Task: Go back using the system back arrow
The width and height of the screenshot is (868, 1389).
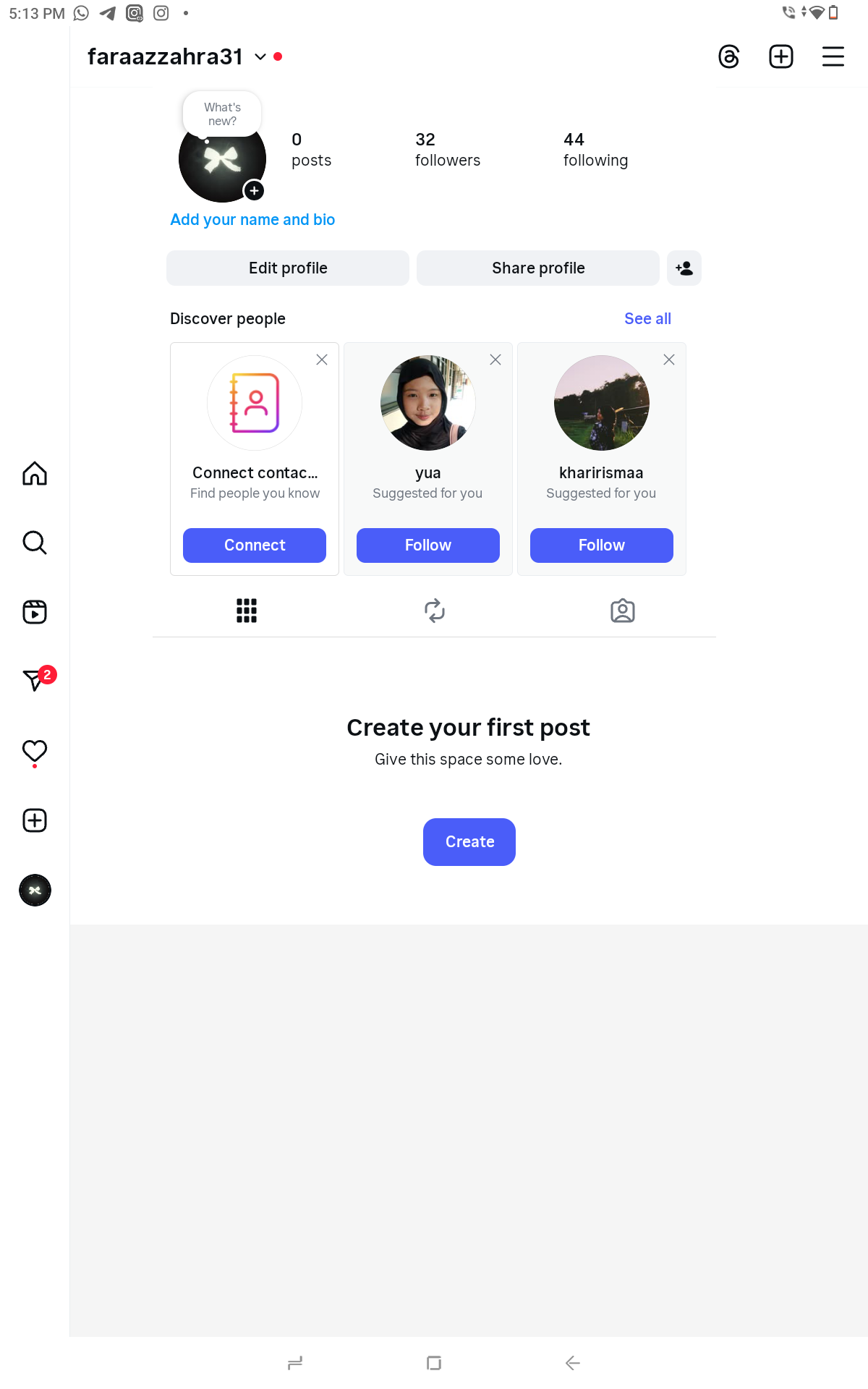Action: (572, 1363)
